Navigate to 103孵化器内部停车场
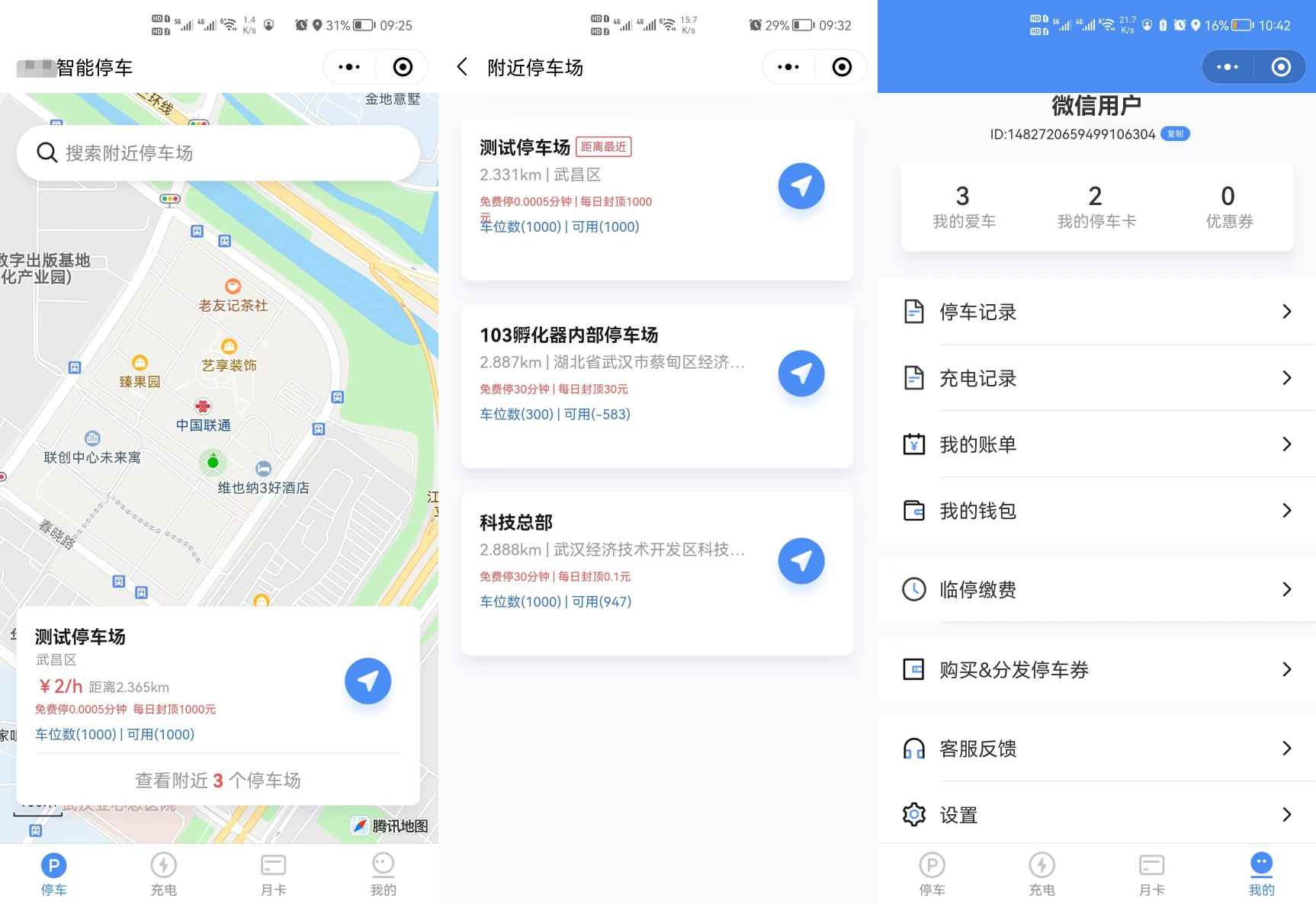This screenshot has width=1316, height=904. (x=801, y=373)
